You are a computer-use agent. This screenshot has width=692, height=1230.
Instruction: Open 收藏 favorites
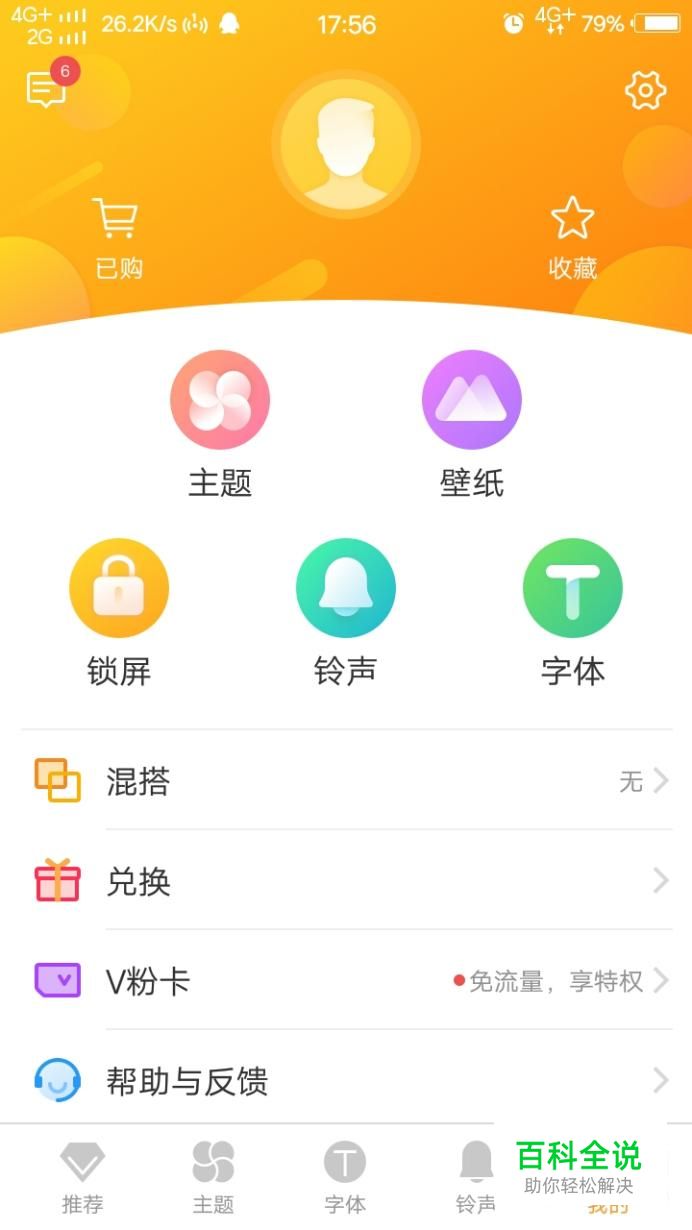(x=572, y=237)
